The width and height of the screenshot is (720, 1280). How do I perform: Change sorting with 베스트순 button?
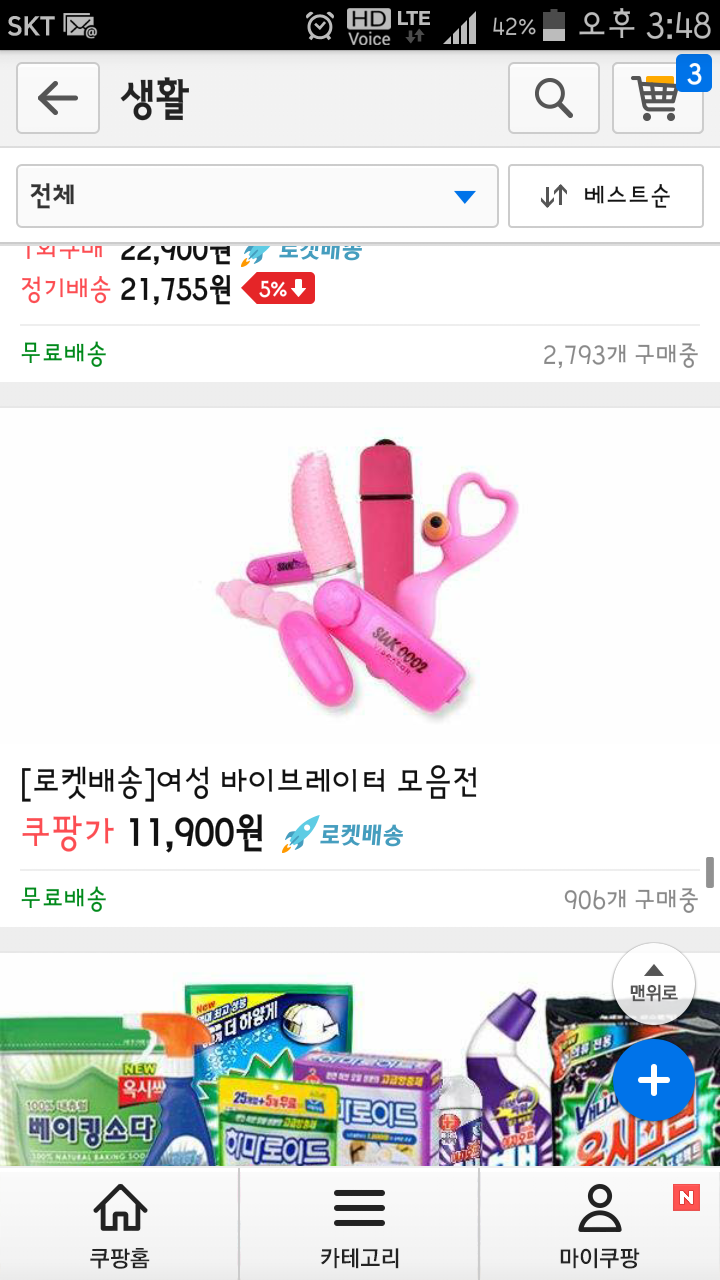(606, 196)
